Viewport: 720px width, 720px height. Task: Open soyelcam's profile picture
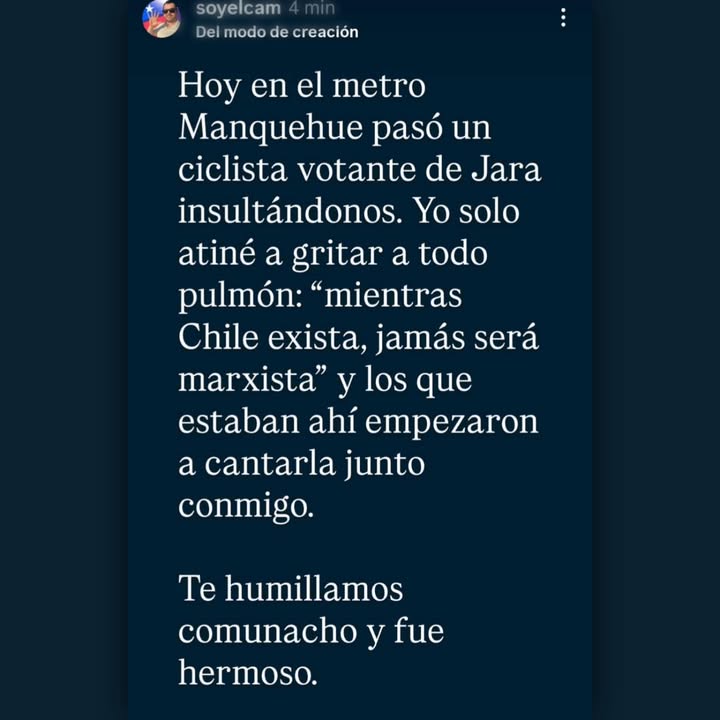click(x=161, y=18)
